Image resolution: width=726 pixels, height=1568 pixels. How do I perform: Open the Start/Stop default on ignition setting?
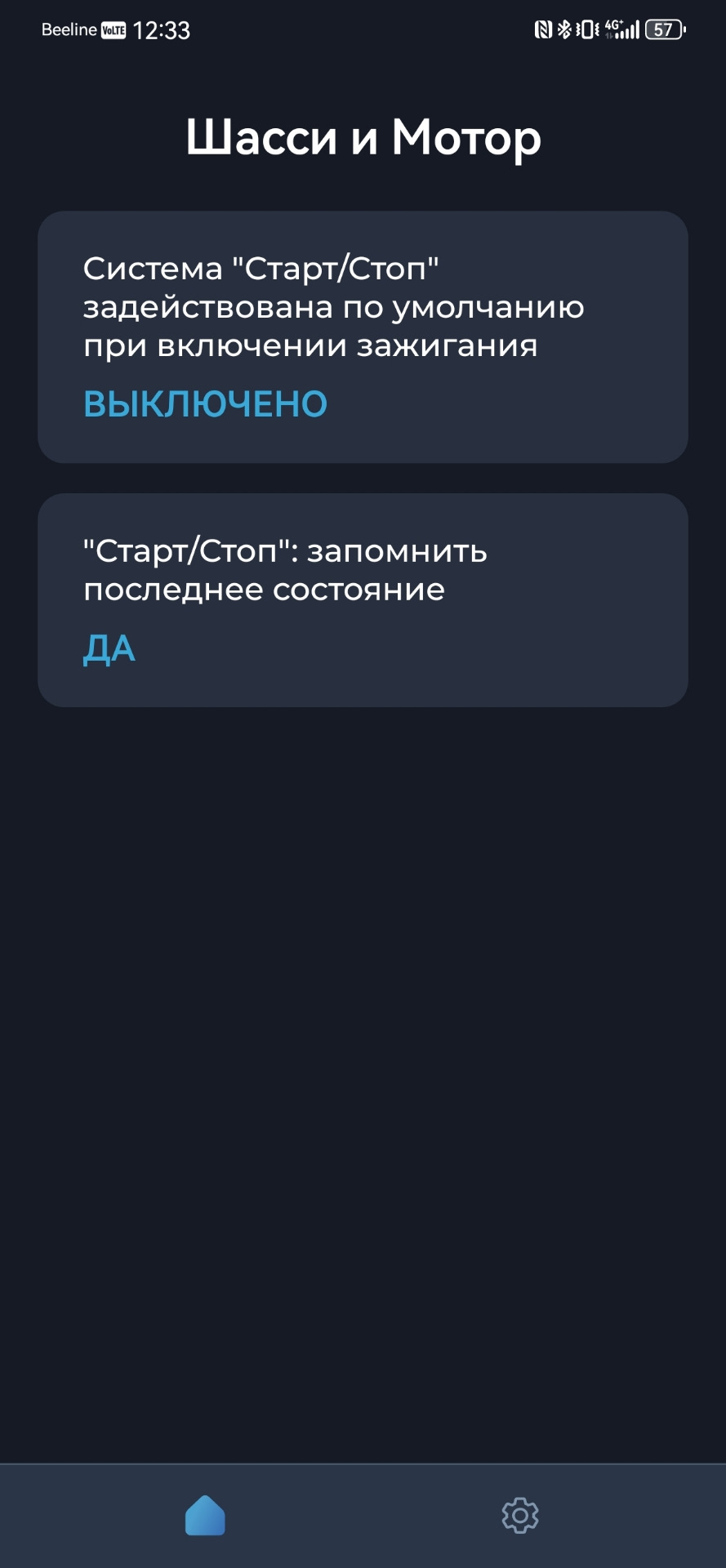[363, 336]
